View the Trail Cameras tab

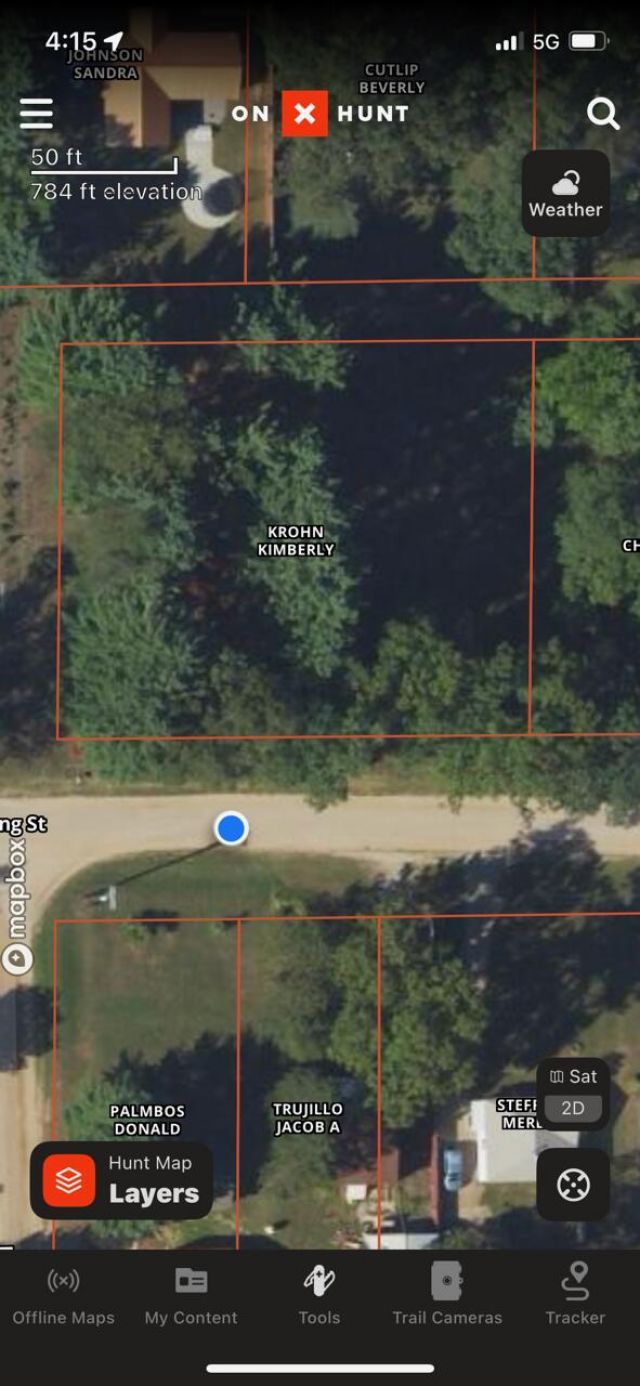[x=447, y=1296]
